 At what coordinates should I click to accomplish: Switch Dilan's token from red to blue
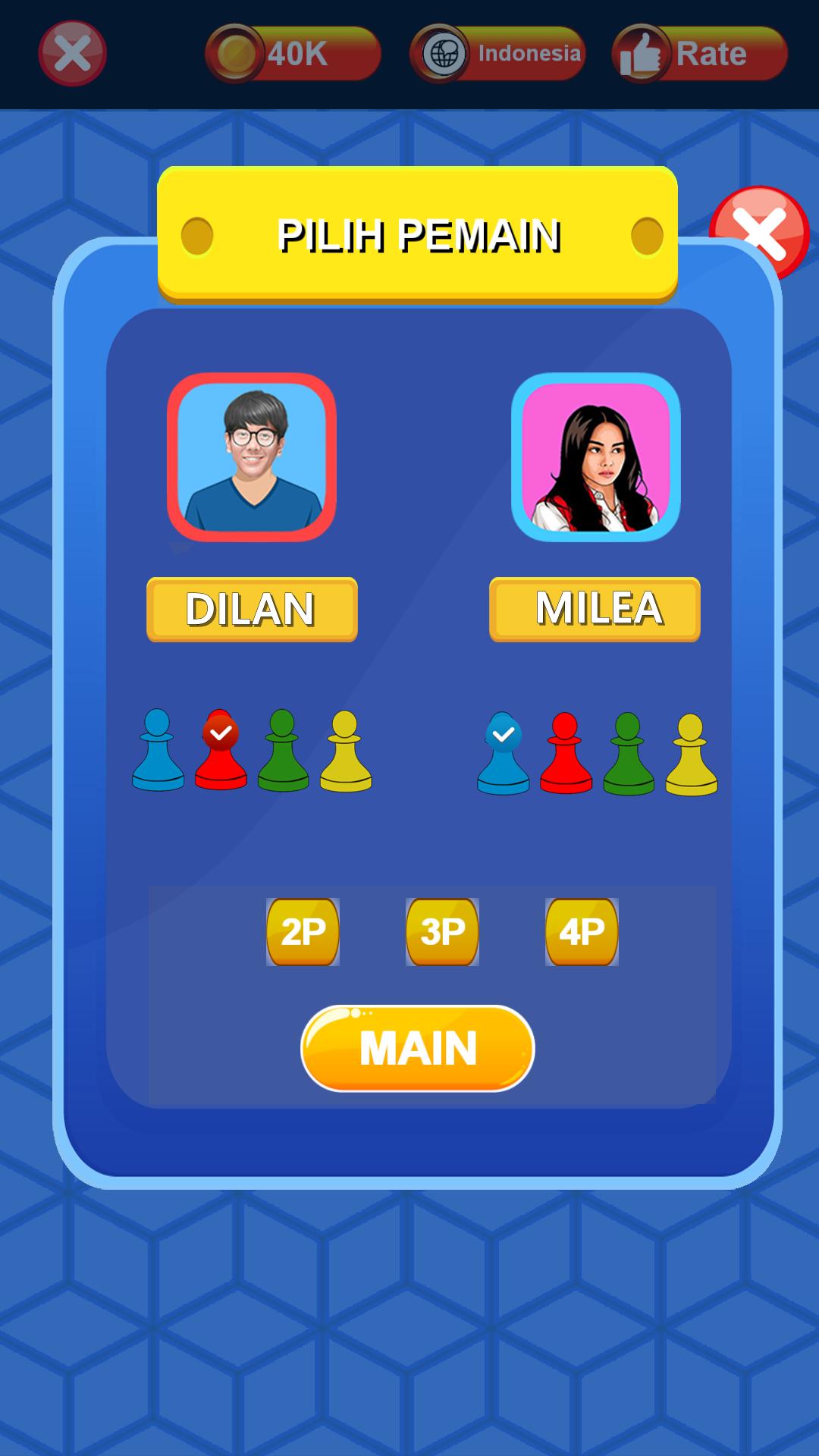pyautogui.click(x=157, y=751)
